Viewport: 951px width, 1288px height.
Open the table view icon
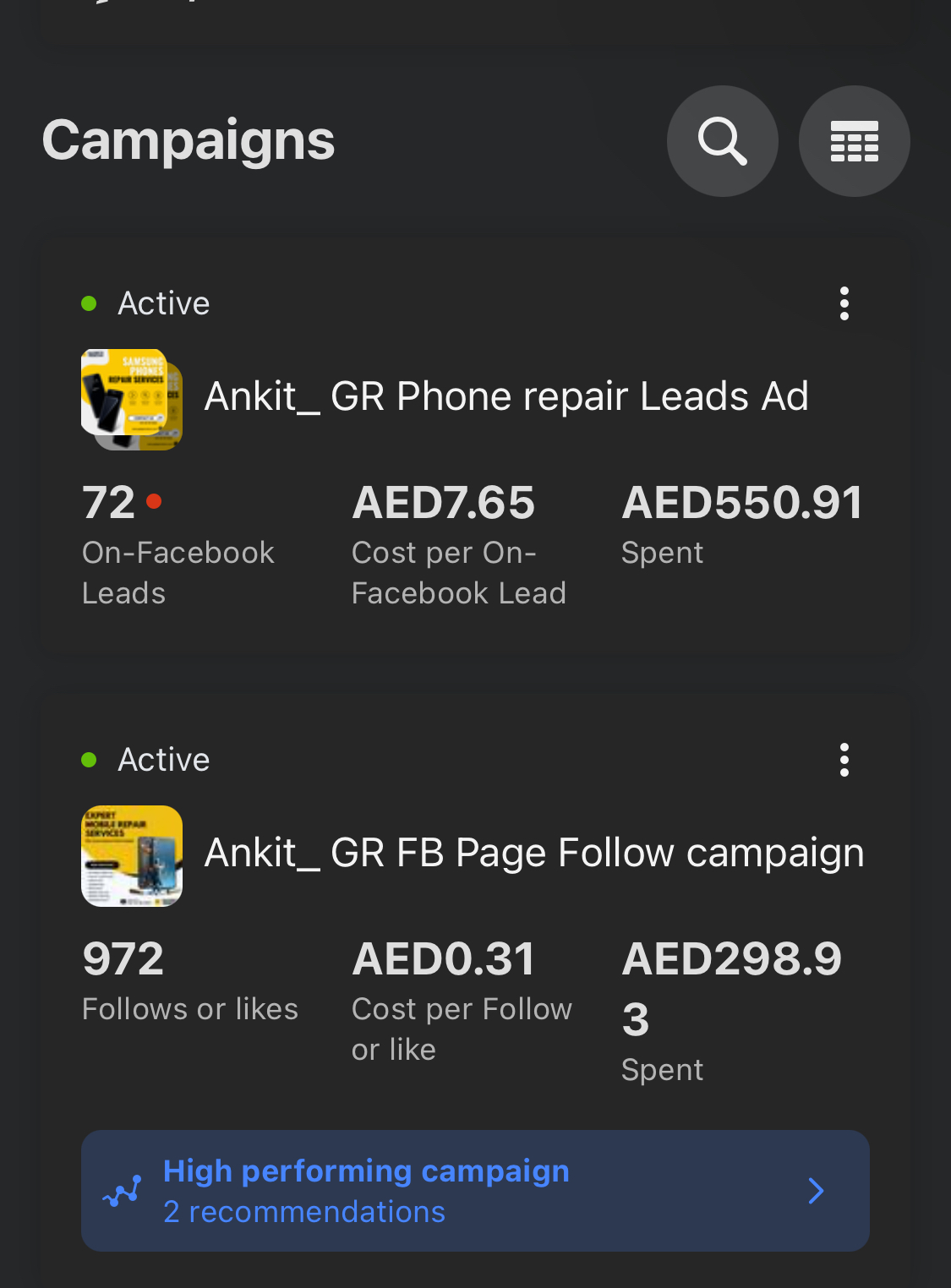[x=854, y=141]
